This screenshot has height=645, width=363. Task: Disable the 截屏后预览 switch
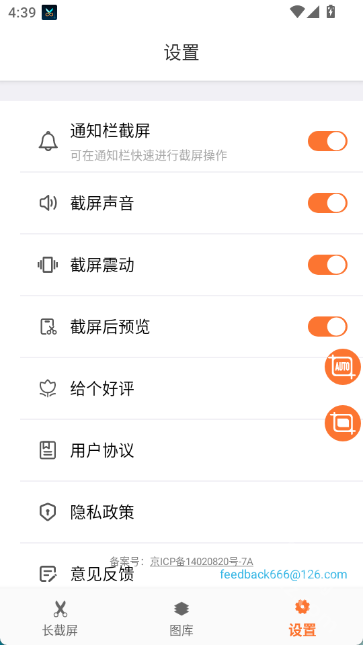tap(328, 327)
